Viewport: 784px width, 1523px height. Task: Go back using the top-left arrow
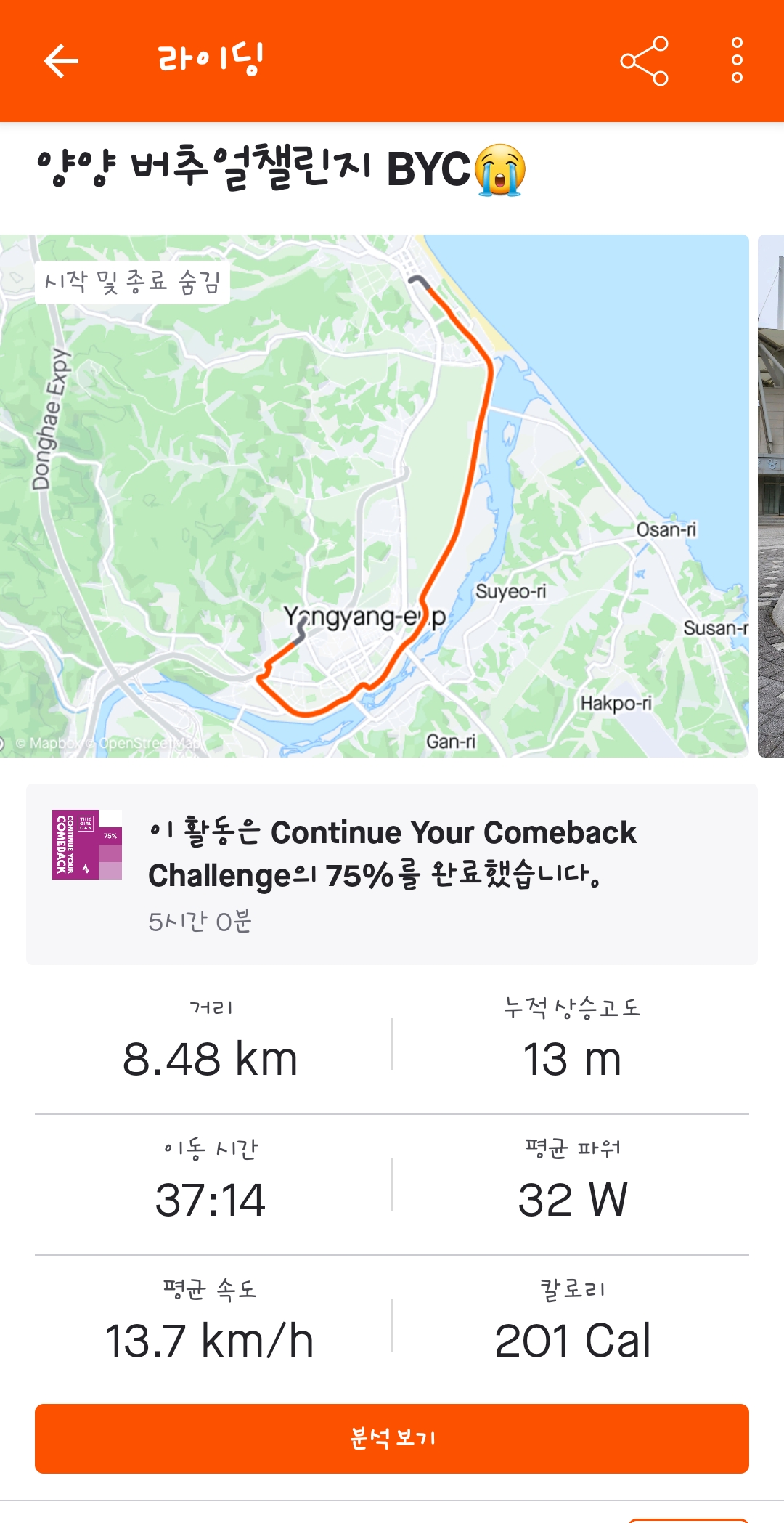(61, 60)
